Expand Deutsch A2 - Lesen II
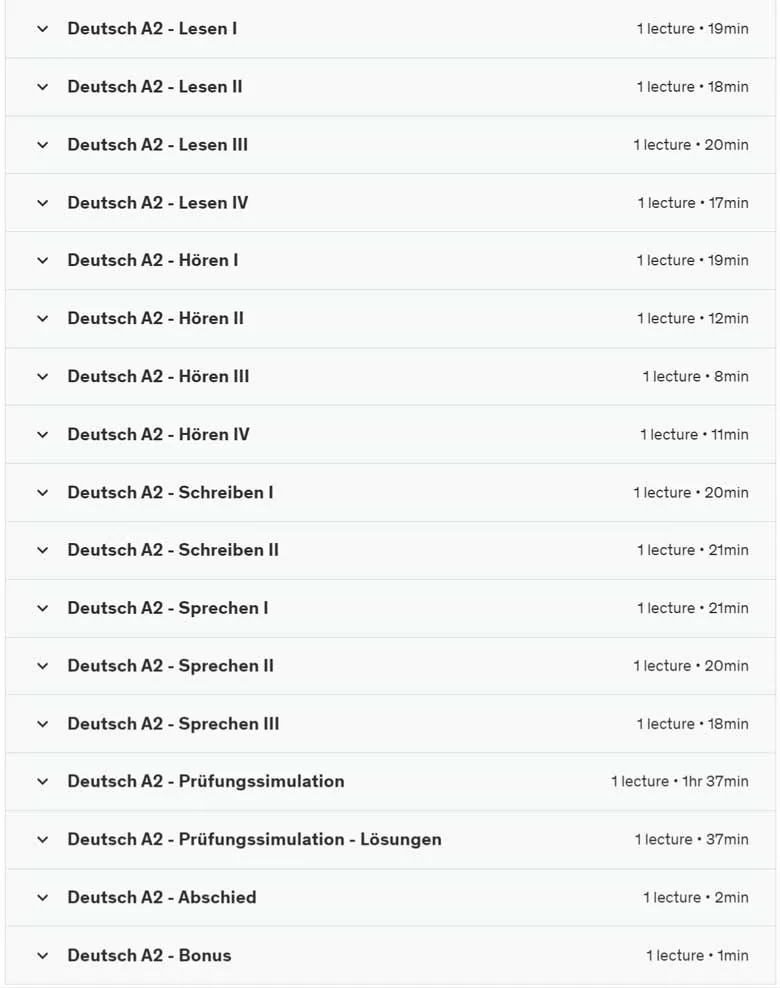The height and width of the screenshot is (988, 780). pyautogui.click(x=390, y=87)
